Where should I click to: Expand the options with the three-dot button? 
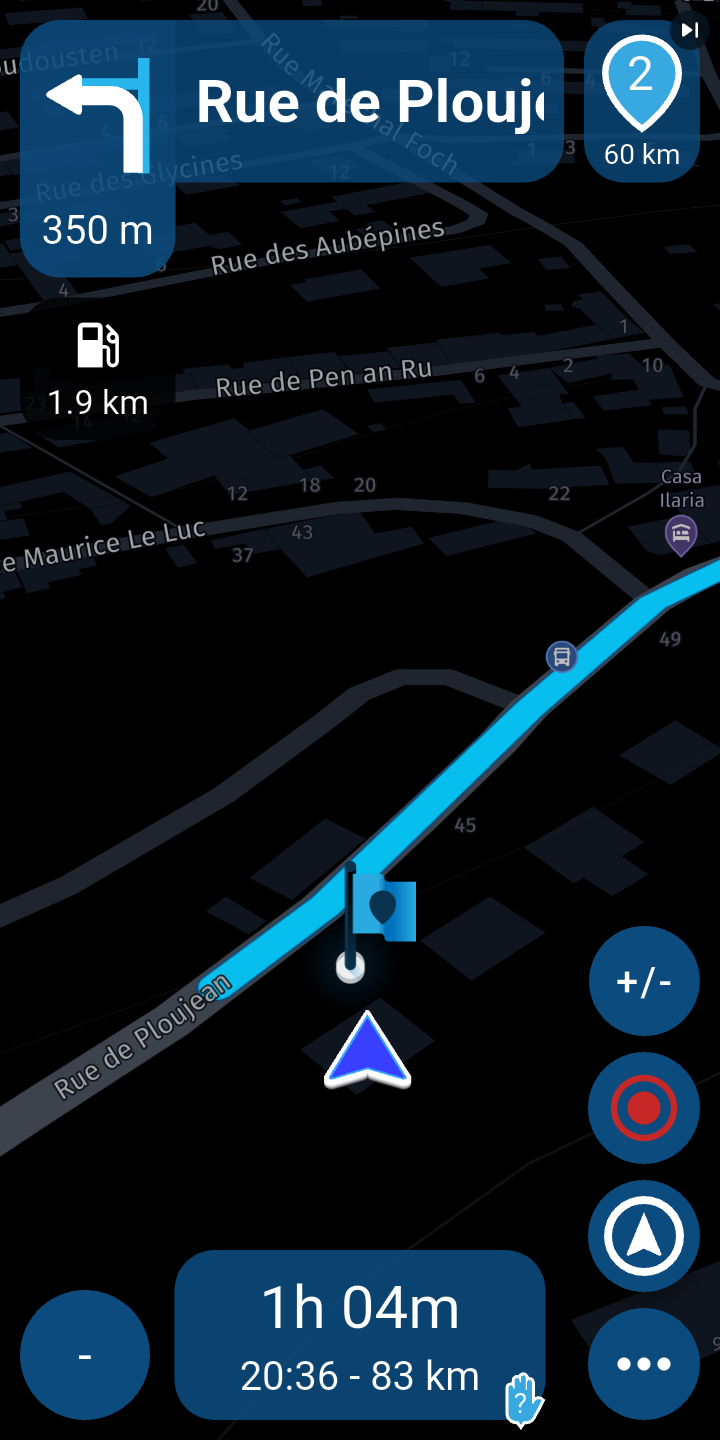click(644, 1362)
